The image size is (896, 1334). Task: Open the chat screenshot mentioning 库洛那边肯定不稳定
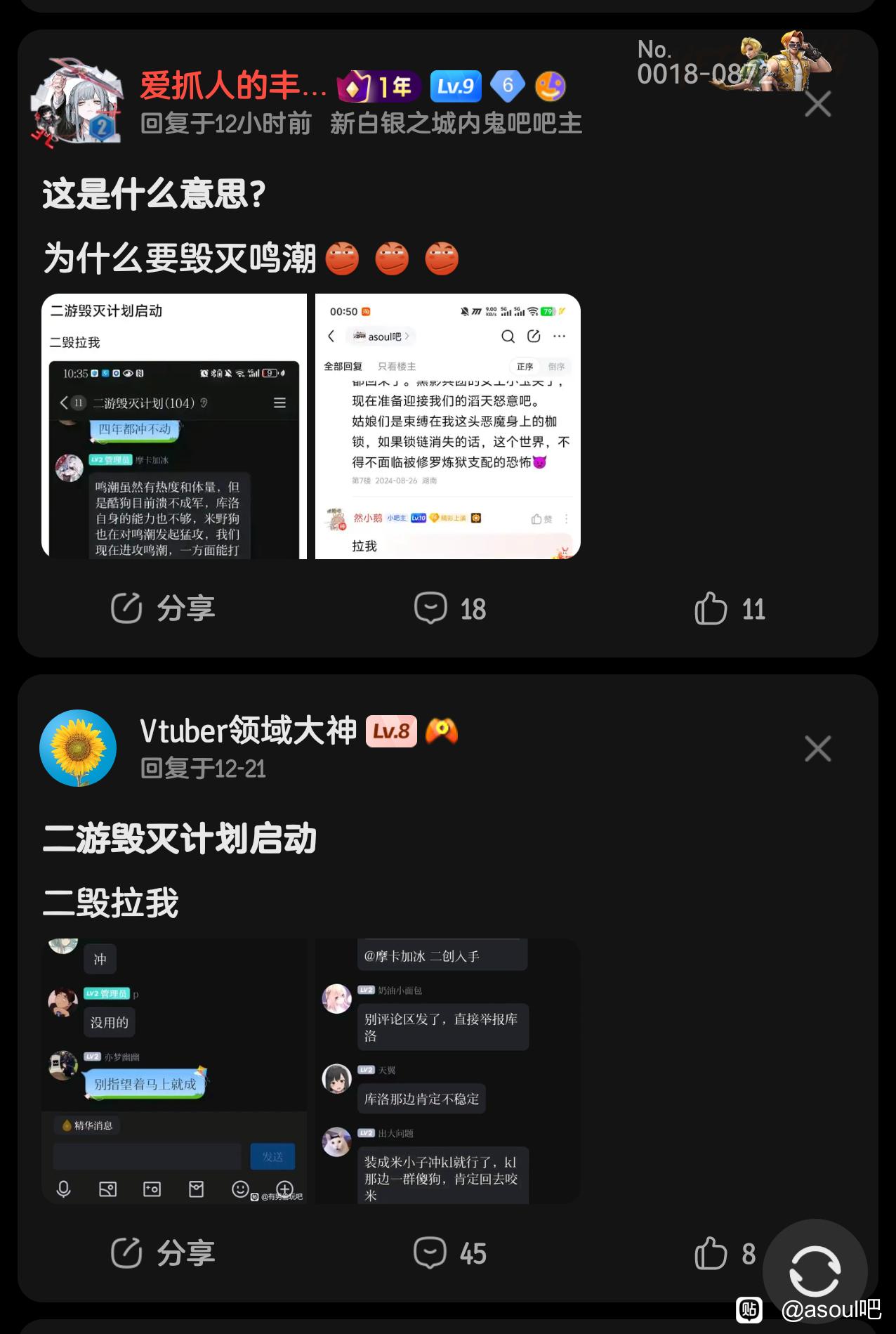tap(447, 1071)
